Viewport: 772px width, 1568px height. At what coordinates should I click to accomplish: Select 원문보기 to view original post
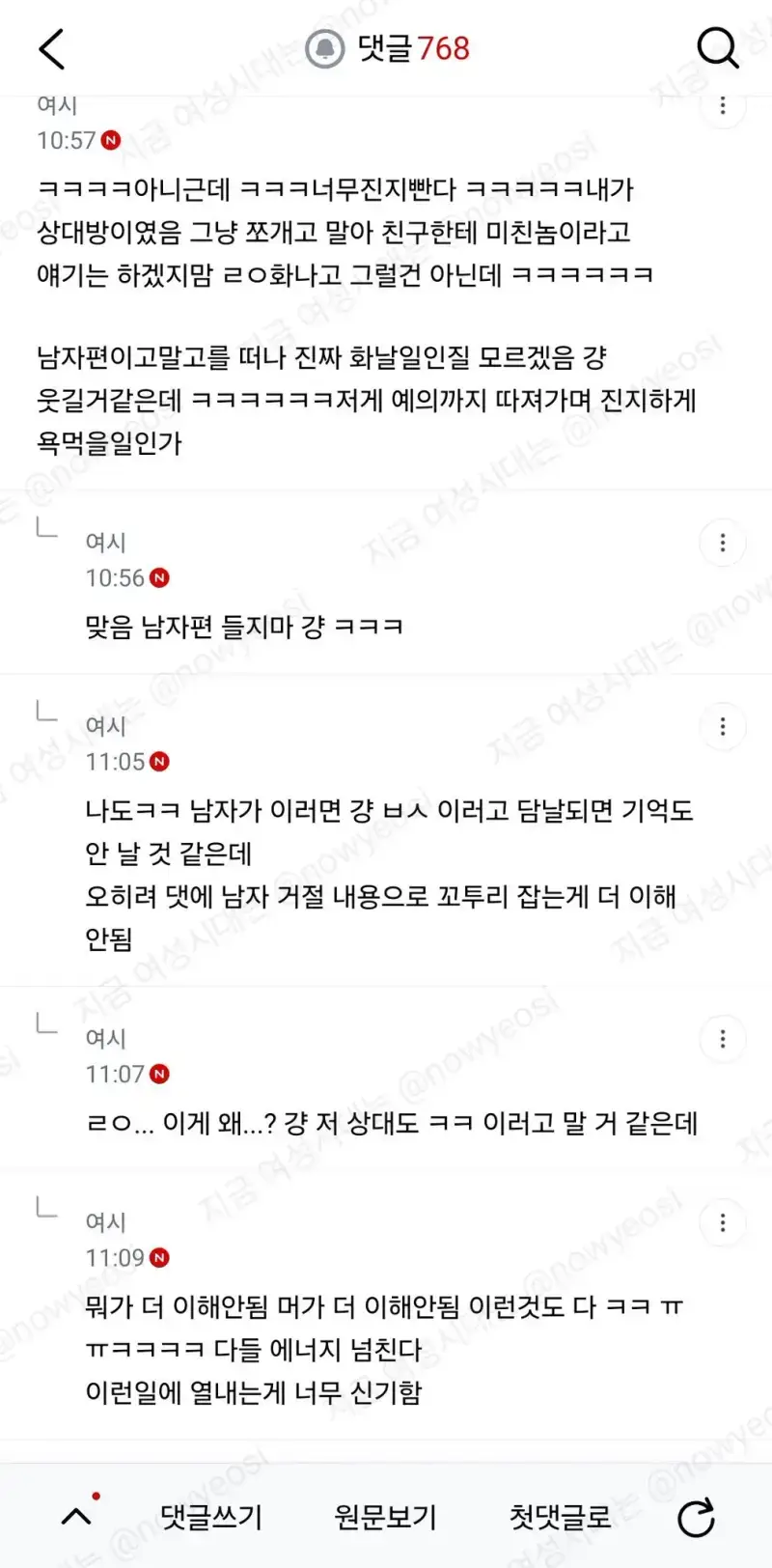(385, 1517)
